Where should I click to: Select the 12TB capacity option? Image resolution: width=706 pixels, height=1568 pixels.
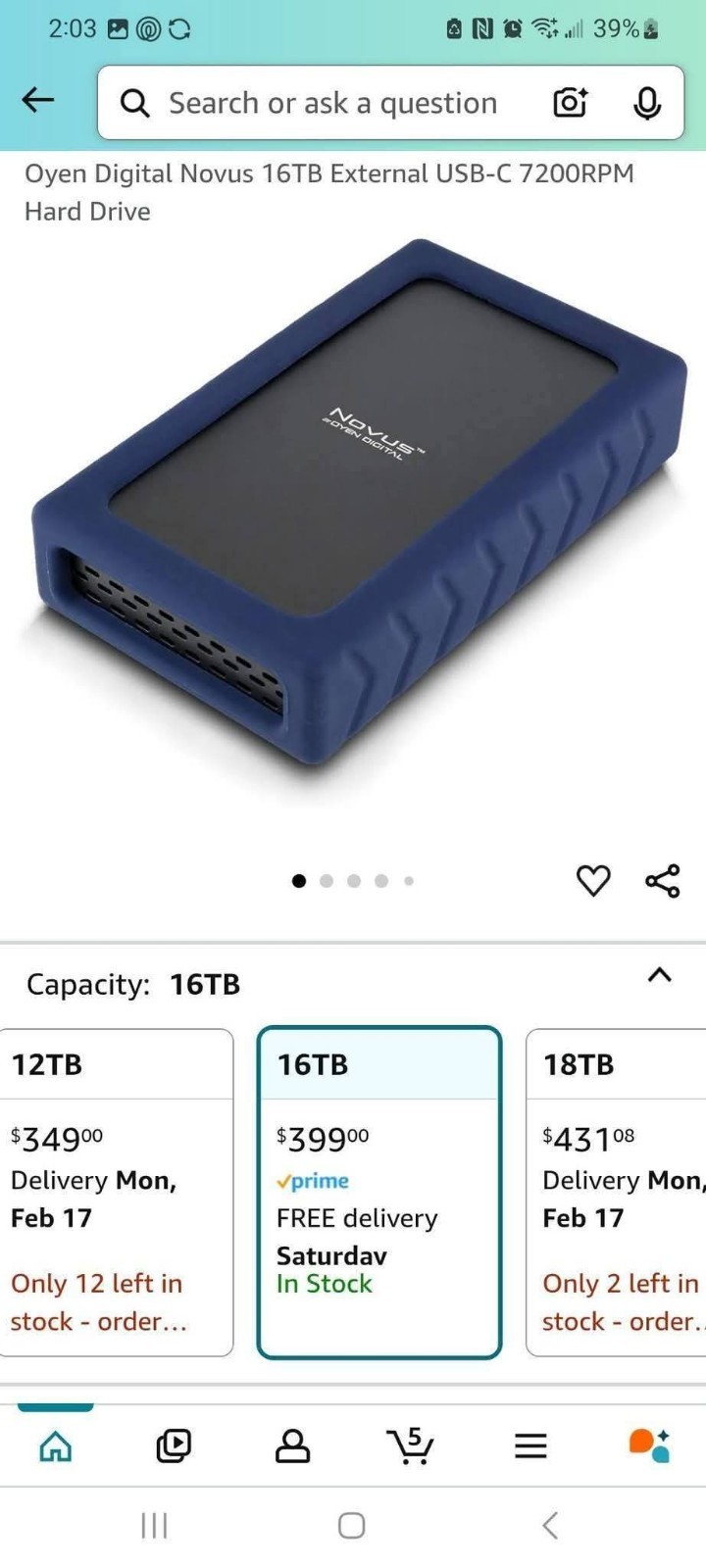pyautogui.click(x=117, y=1191)
